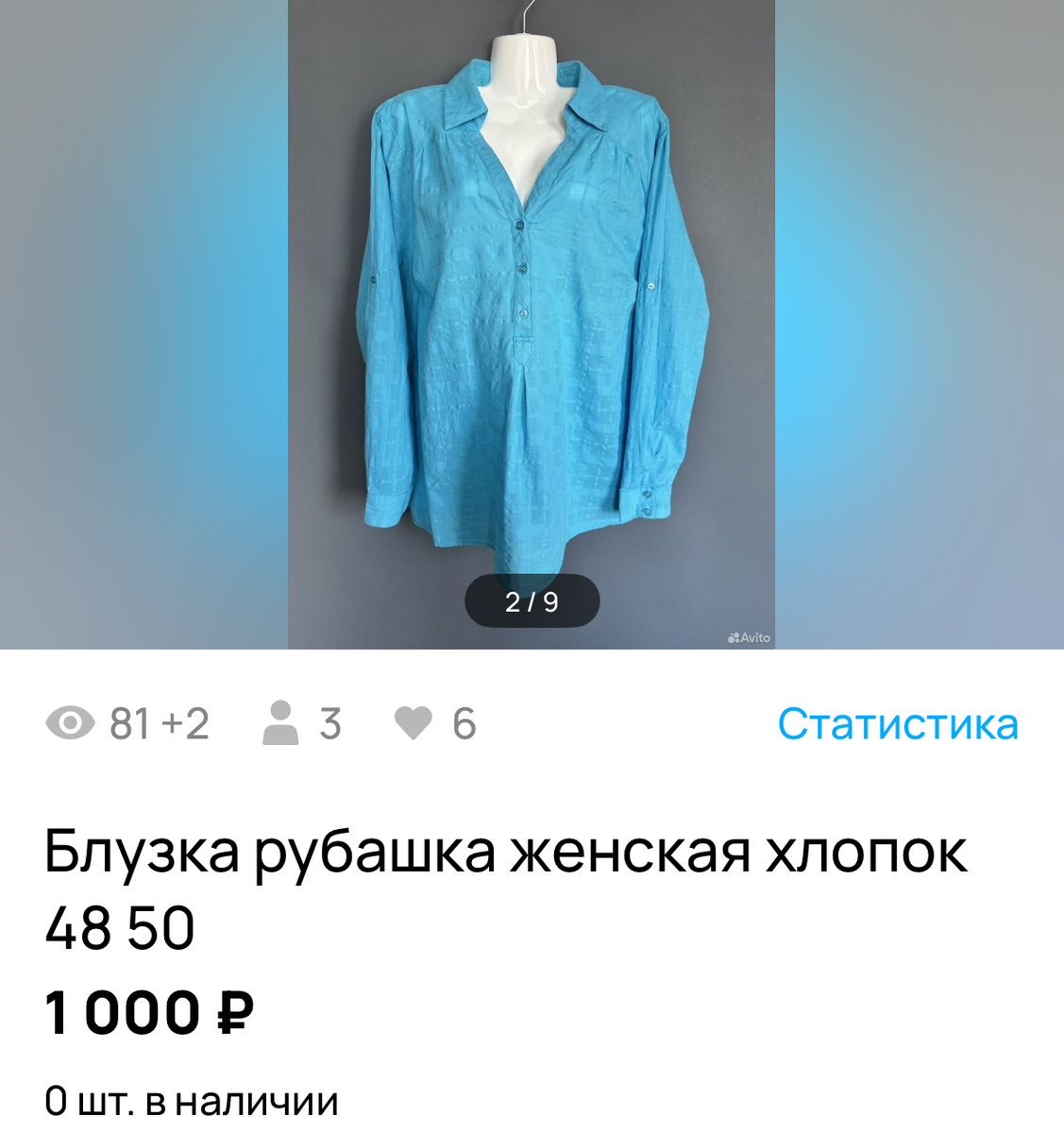Image resolution: width=1064 pixels, height=1133 pixels.
Task: Click the left side of photo for previous image
Action: click(321, 321)
